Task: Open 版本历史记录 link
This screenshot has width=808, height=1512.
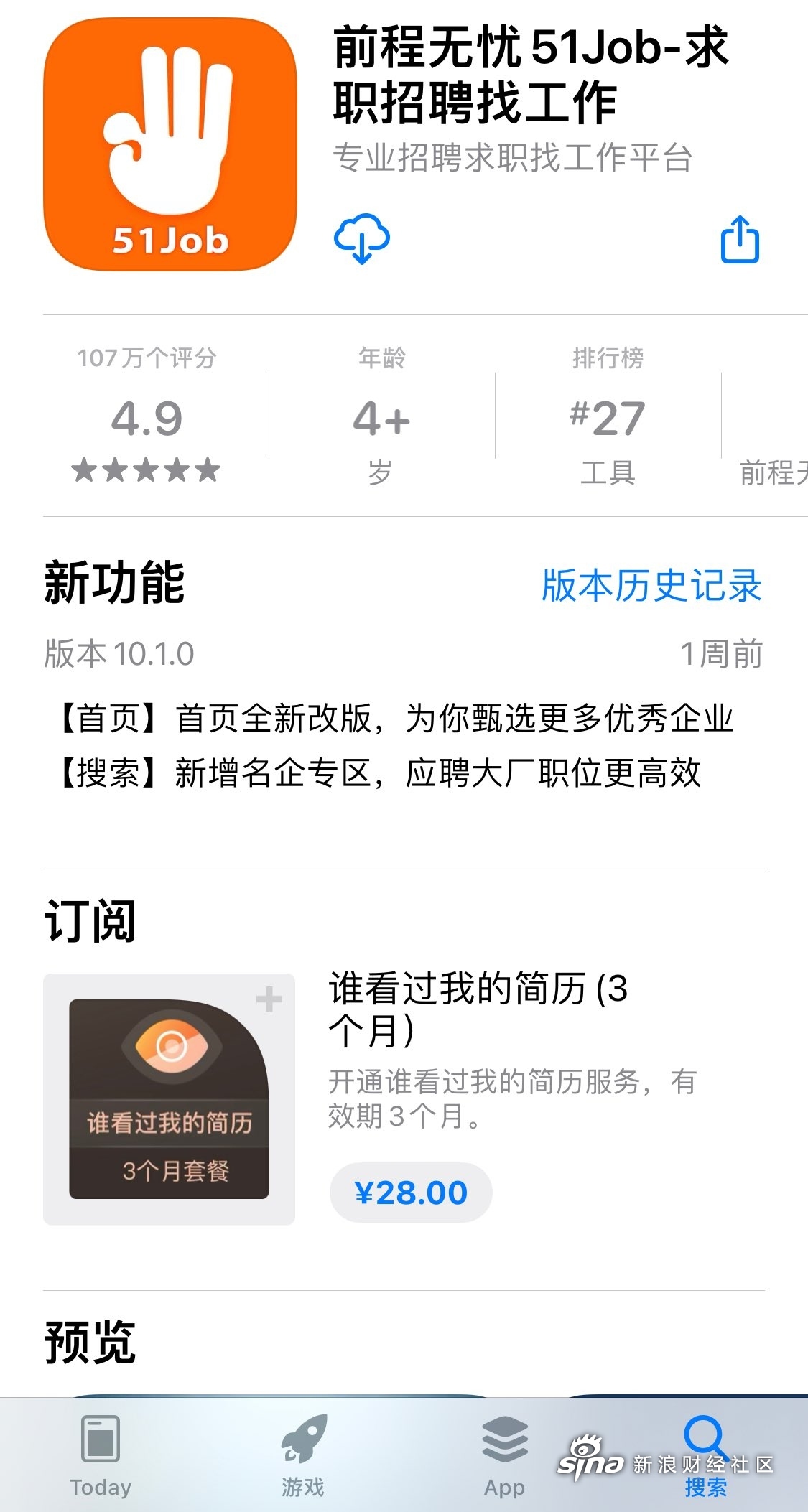Action: (x=651, y=585)
